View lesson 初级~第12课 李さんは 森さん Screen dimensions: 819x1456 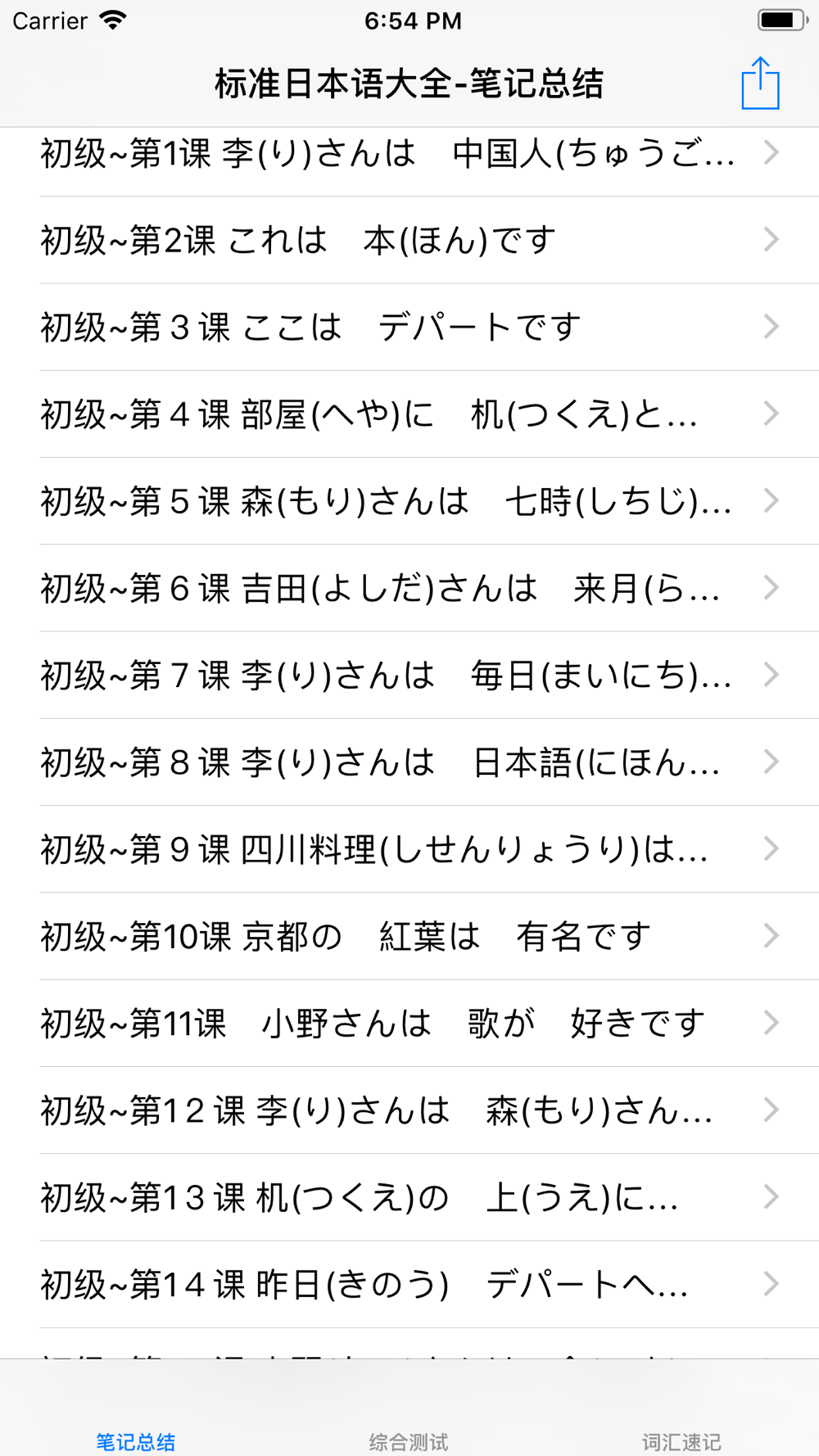[x=409, y=1110]
